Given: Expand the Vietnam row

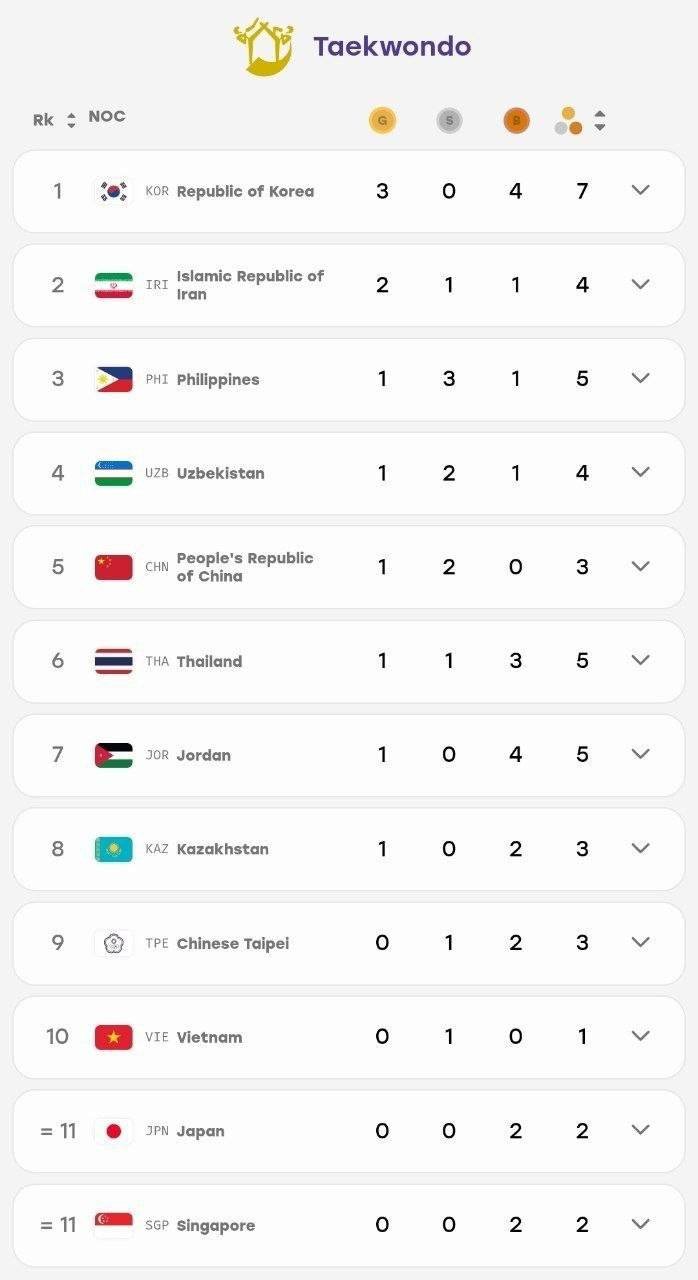Looking at the screenshot, I should point(641,1036).
